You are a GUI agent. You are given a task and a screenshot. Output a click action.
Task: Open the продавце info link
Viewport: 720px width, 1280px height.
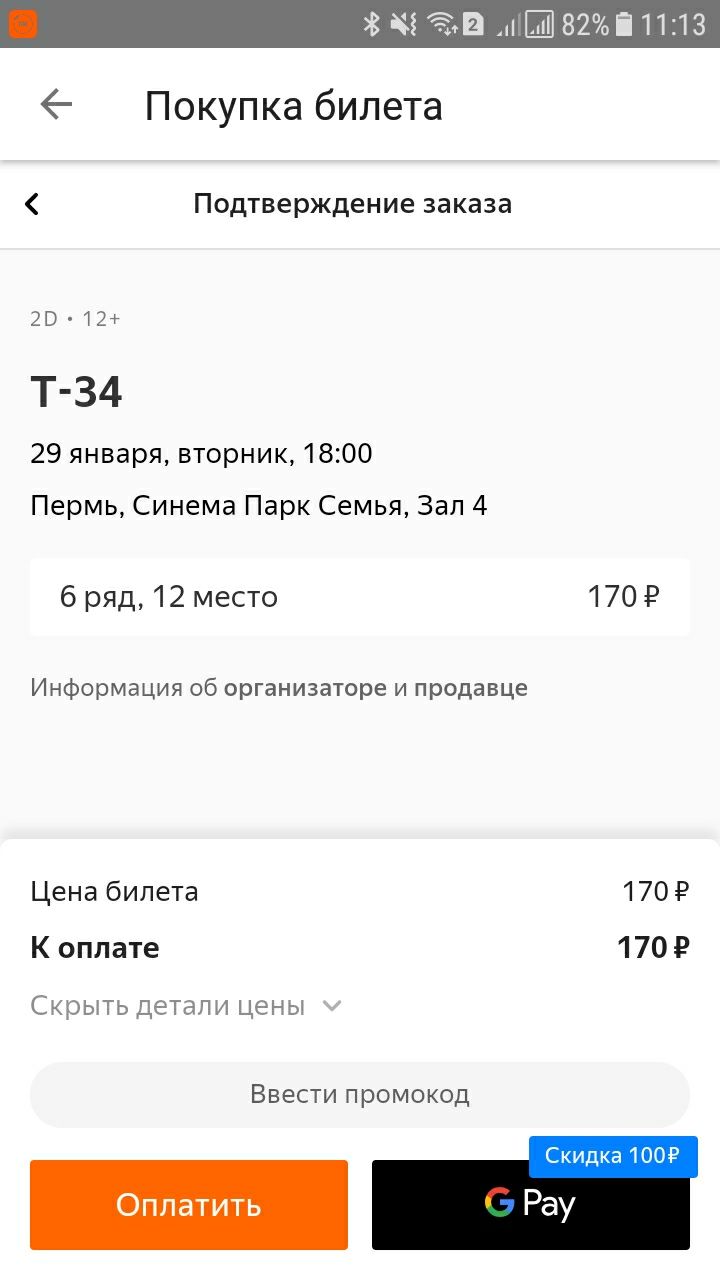(471, 688)
